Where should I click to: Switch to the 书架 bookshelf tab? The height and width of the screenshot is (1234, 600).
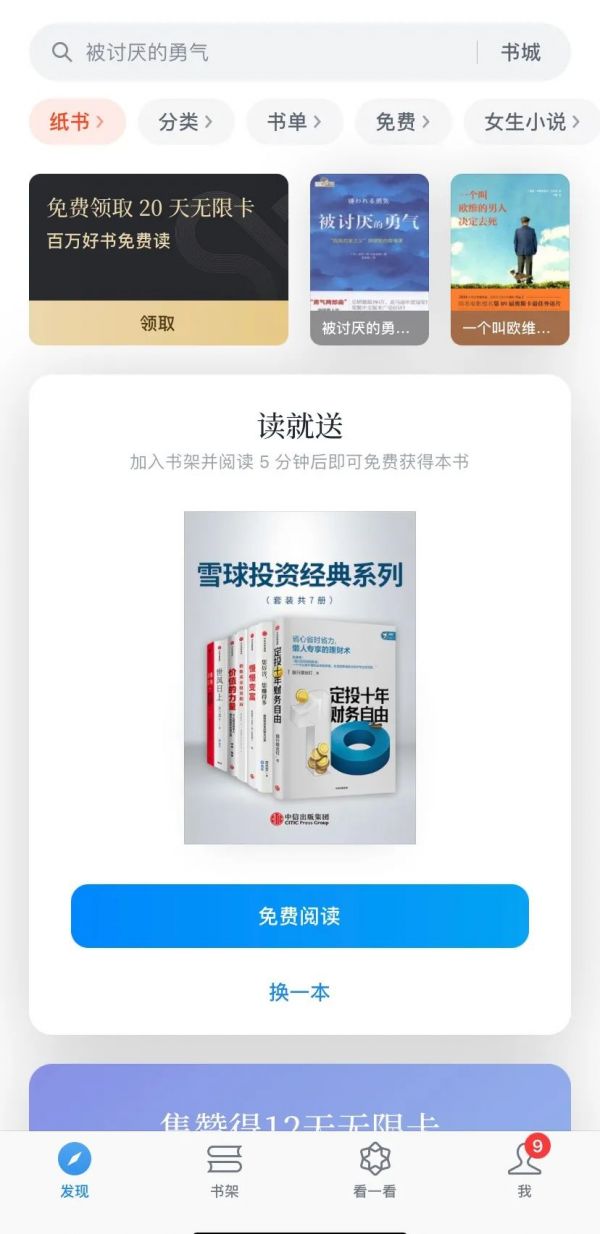tap(225, 1171)
